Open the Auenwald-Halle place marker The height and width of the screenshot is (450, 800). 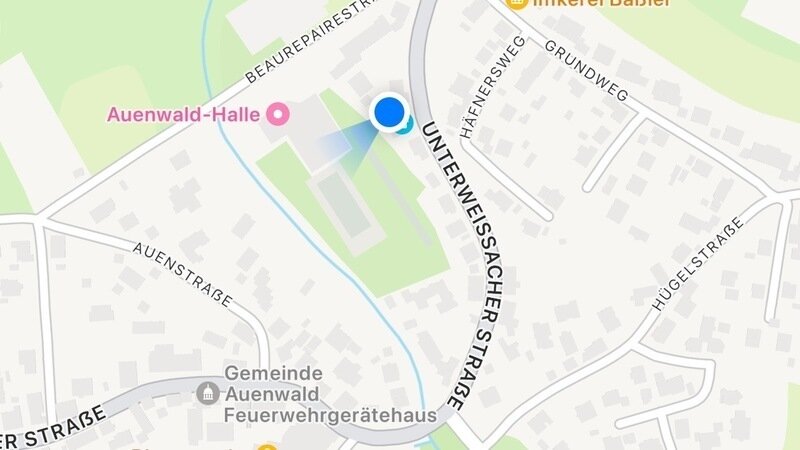click(x=280, y=115)
